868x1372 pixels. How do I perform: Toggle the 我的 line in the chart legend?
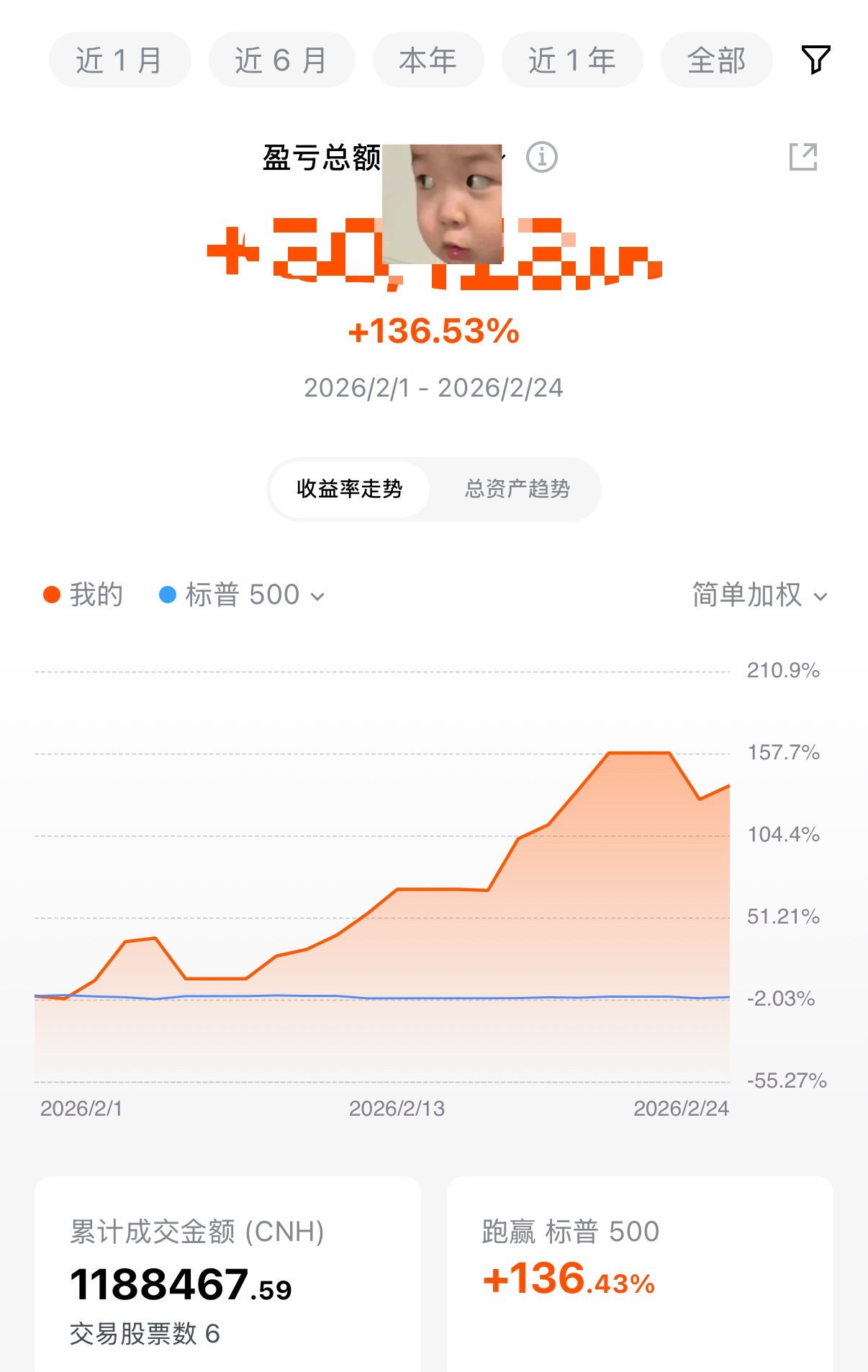pos(83,595)
